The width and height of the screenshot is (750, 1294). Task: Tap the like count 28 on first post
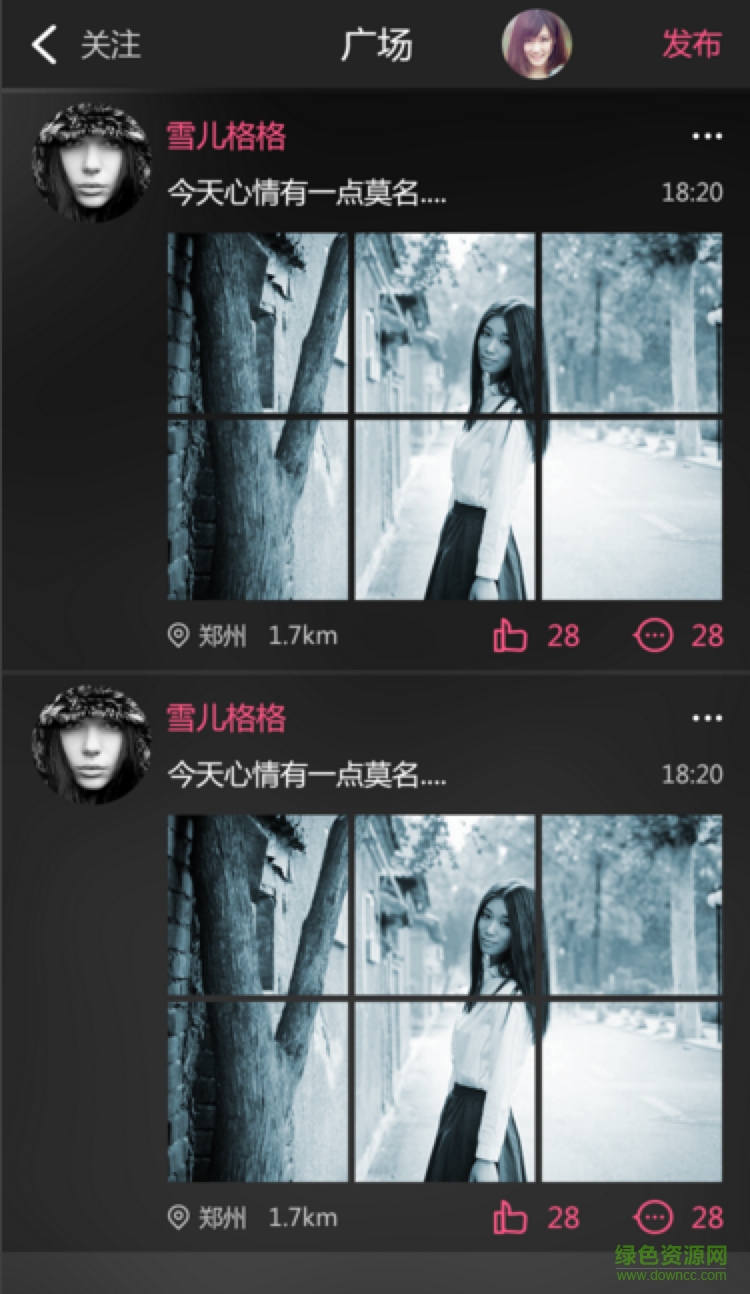563,634
